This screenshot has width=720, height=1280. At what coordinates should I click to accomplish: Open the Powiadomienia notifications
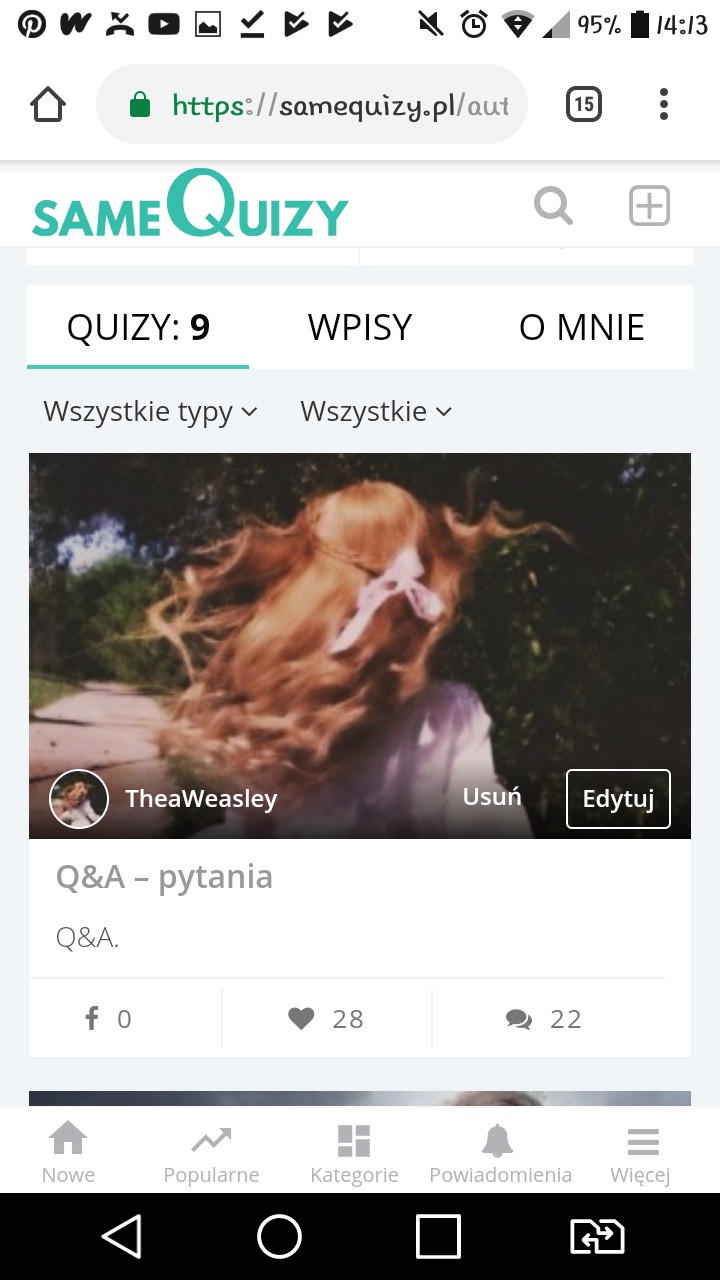[x=500, y=1153]
